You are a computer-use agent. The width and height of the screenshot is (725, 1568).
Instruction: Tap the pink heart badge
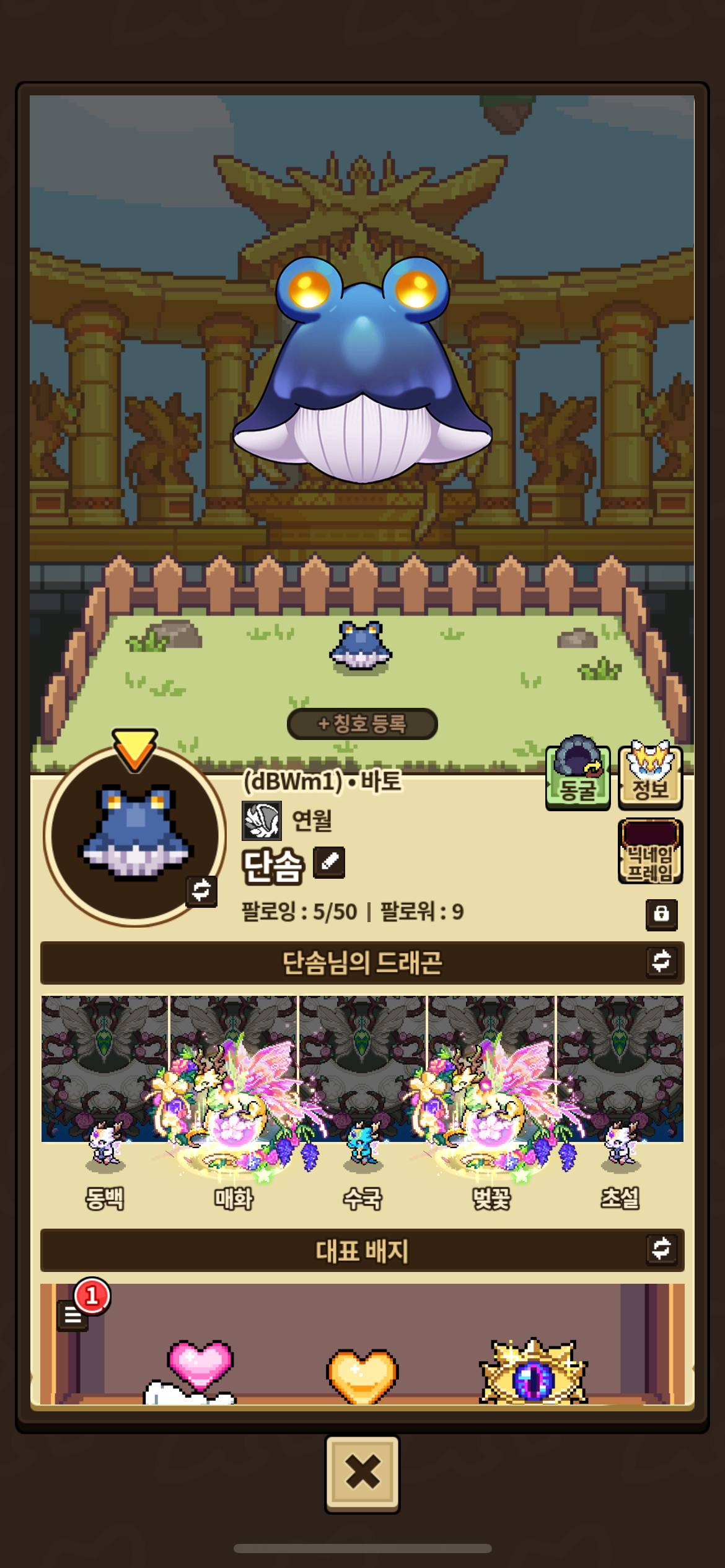click(x=200, y=1365)
